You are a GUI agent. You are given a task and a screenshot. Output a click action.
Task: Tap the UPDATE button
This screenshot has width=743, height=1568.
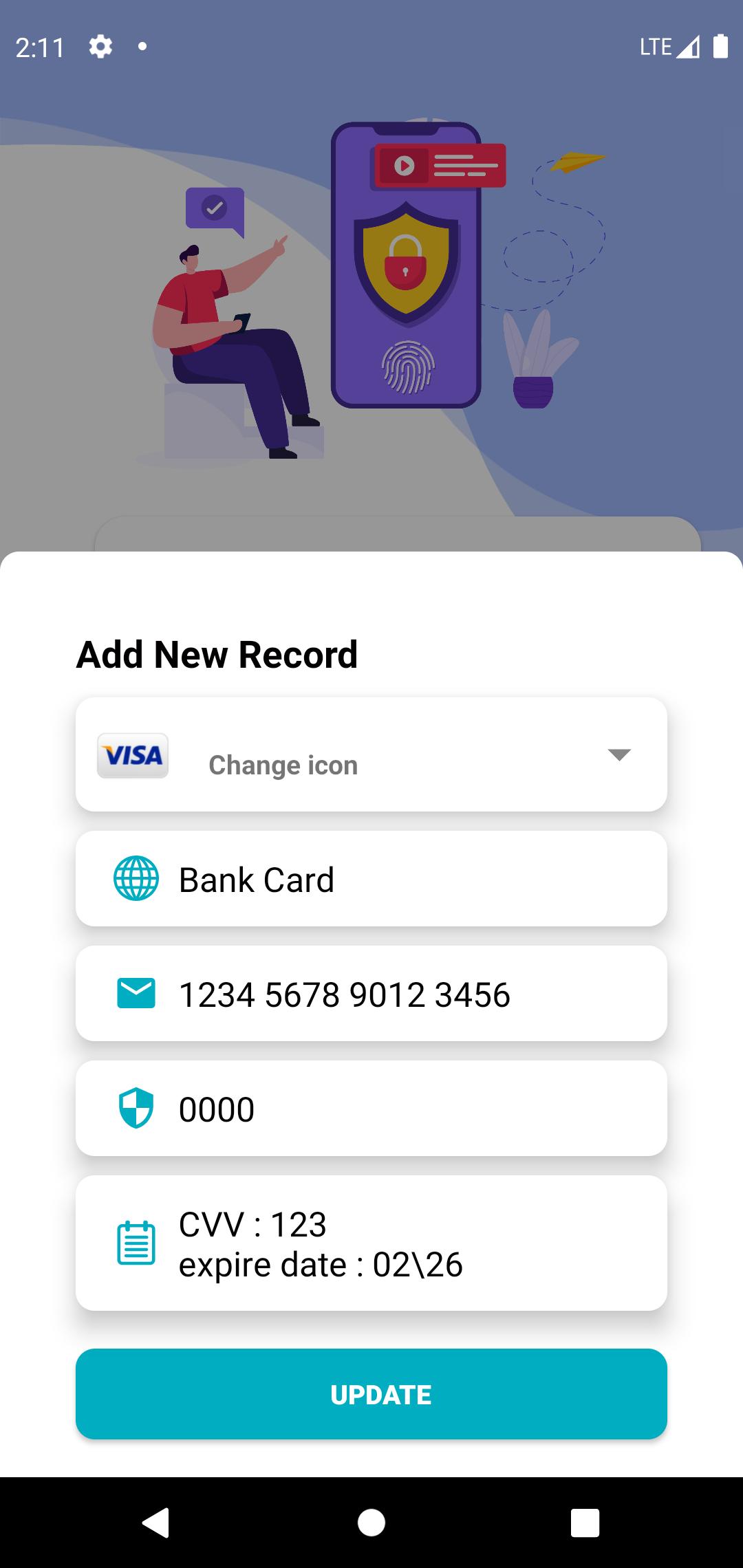click(371, 1394)
